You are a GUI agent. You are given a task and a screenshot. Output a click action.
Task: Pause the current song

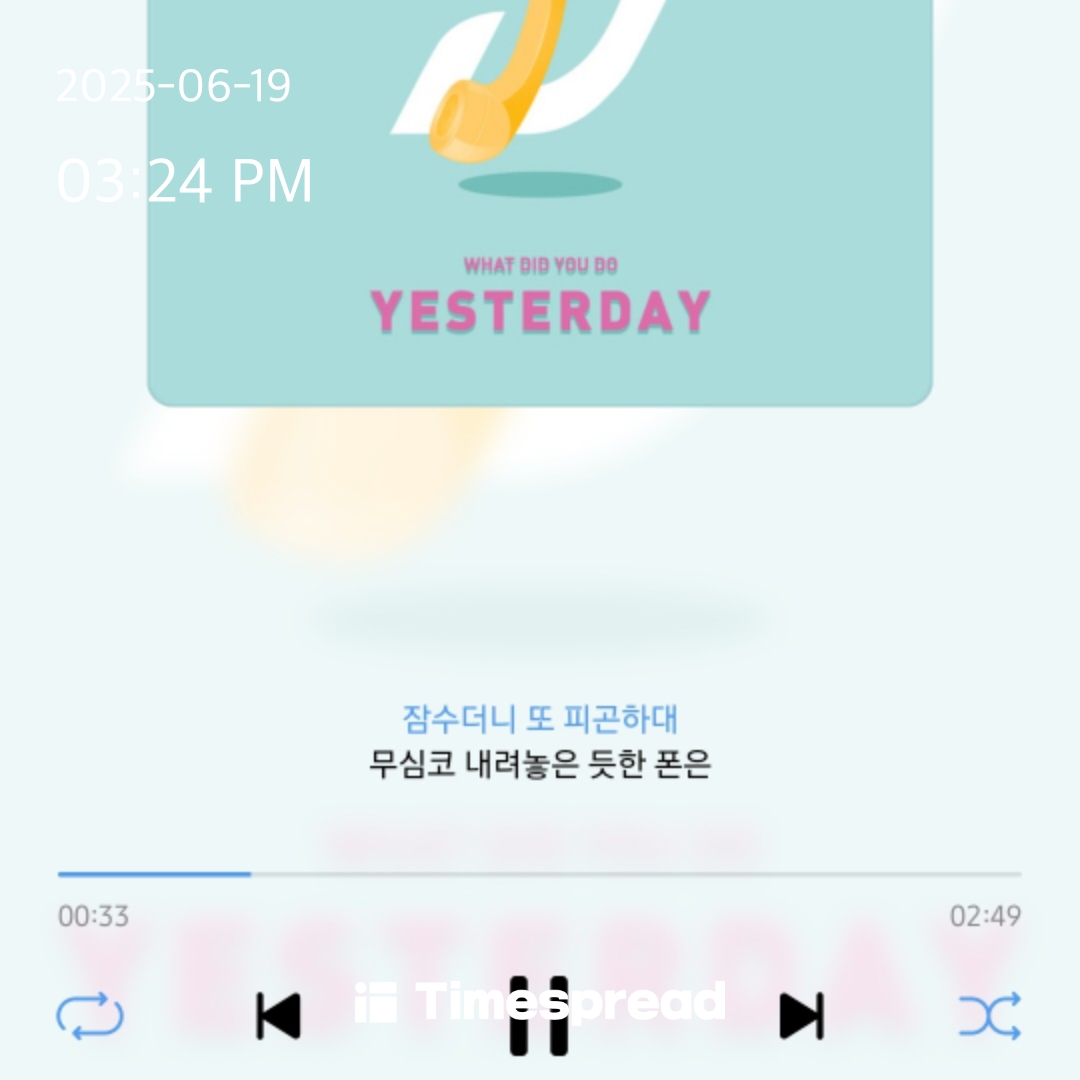(x=539, y=1016)
